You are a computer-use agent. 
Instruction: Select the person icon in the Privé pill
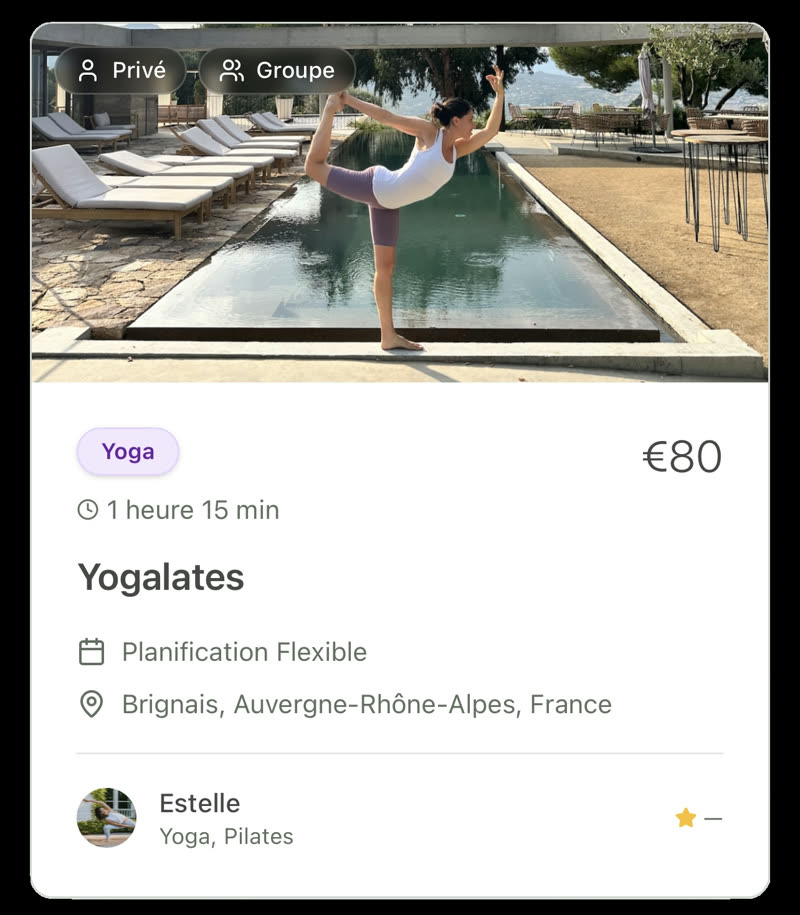88,70
